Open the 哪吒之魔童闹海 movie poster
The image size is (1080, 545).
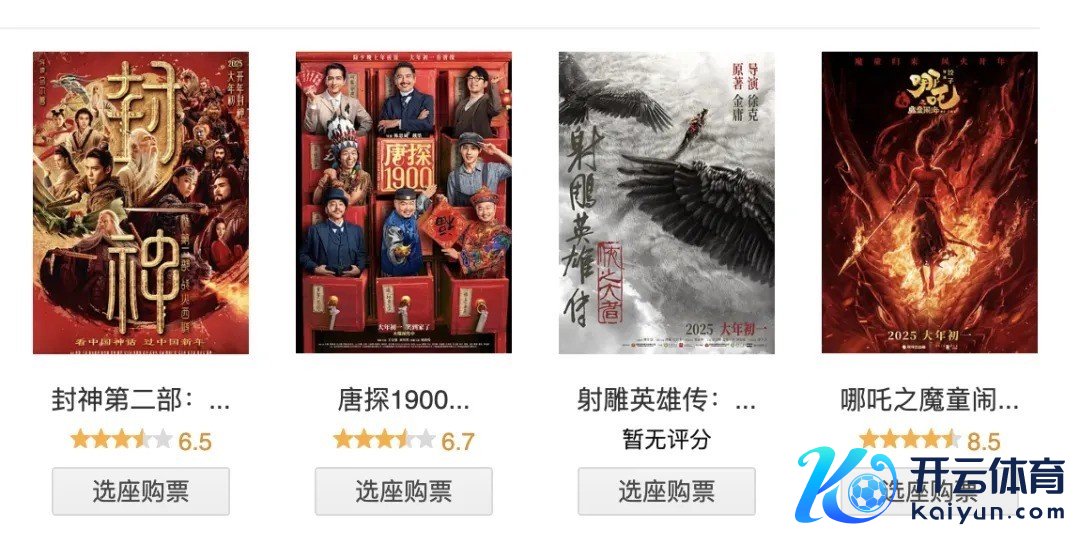[x=930, y=203]
